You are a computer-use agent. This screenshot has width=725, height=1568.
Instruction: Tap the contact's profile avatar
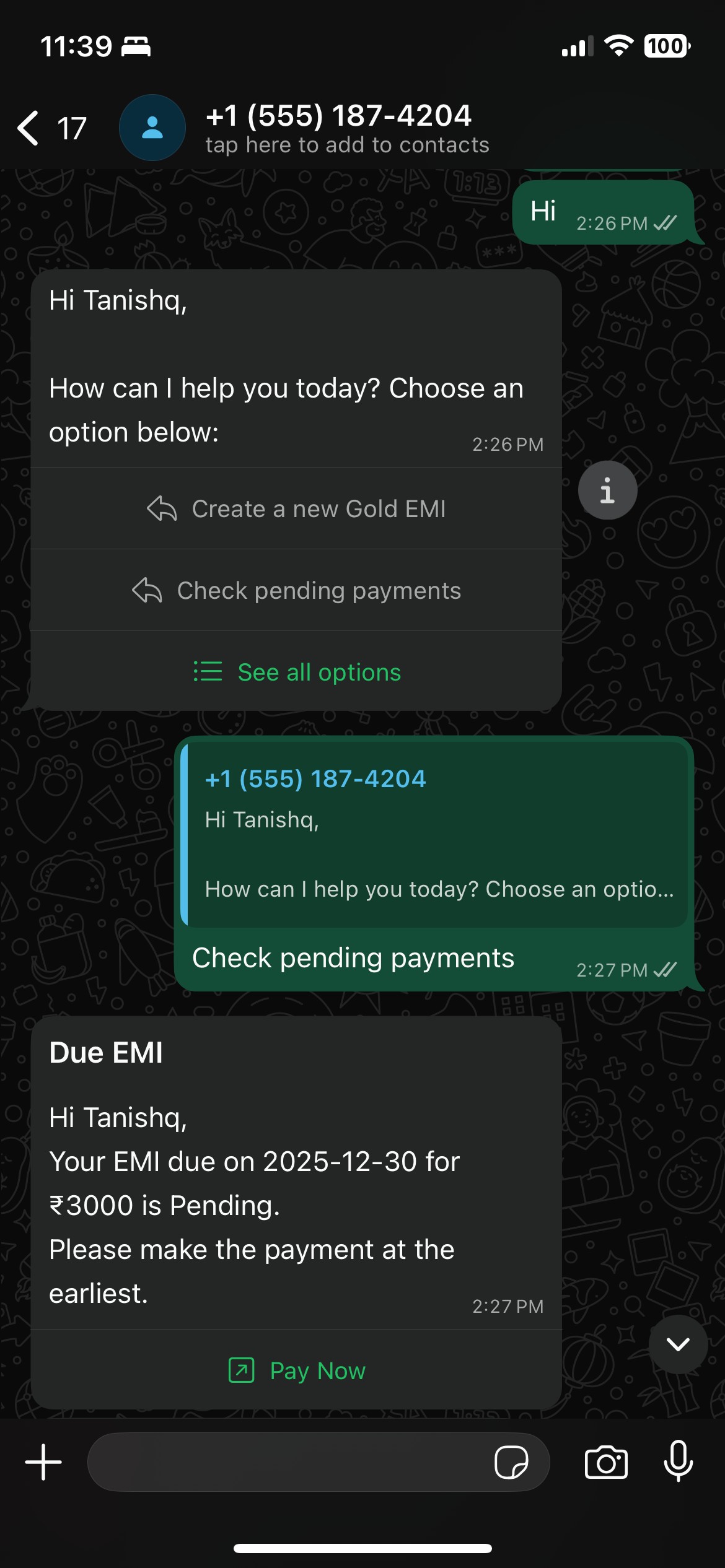152,128
